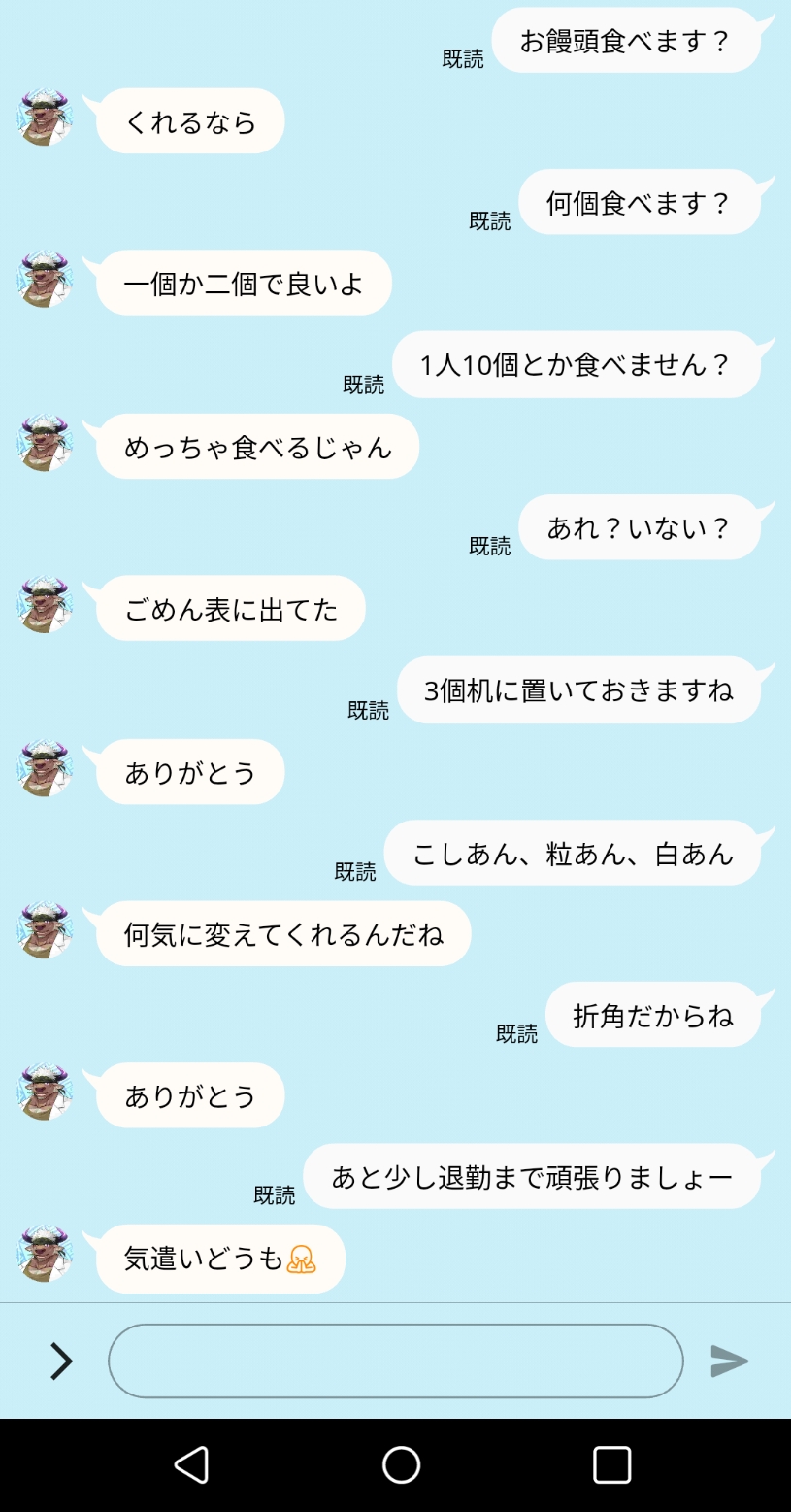Expand options with the chevron beside input
The height and width of the screenshot is (1512, 791).
(x=61, y=1361)
